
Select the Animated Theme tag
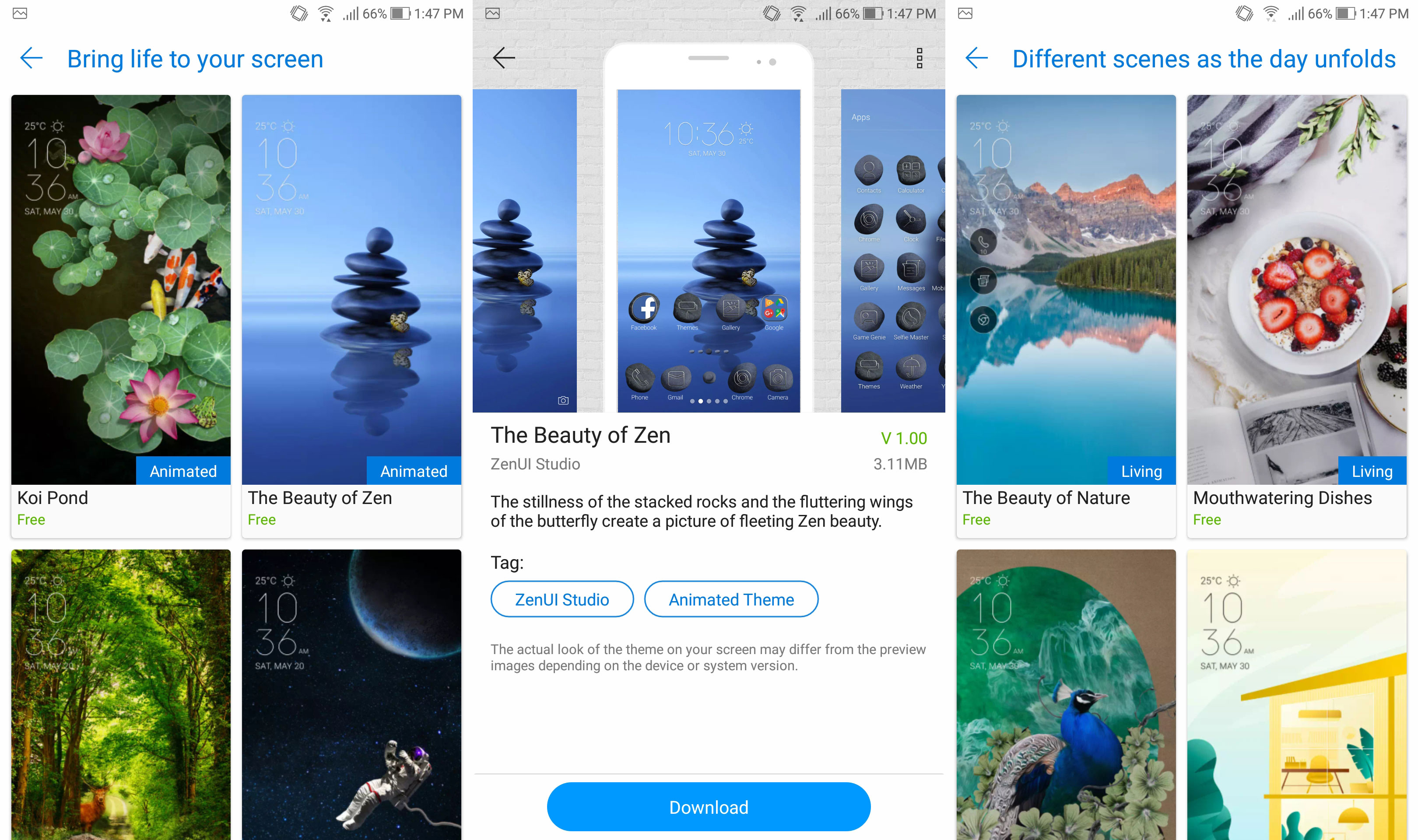[x=731, y=599]
